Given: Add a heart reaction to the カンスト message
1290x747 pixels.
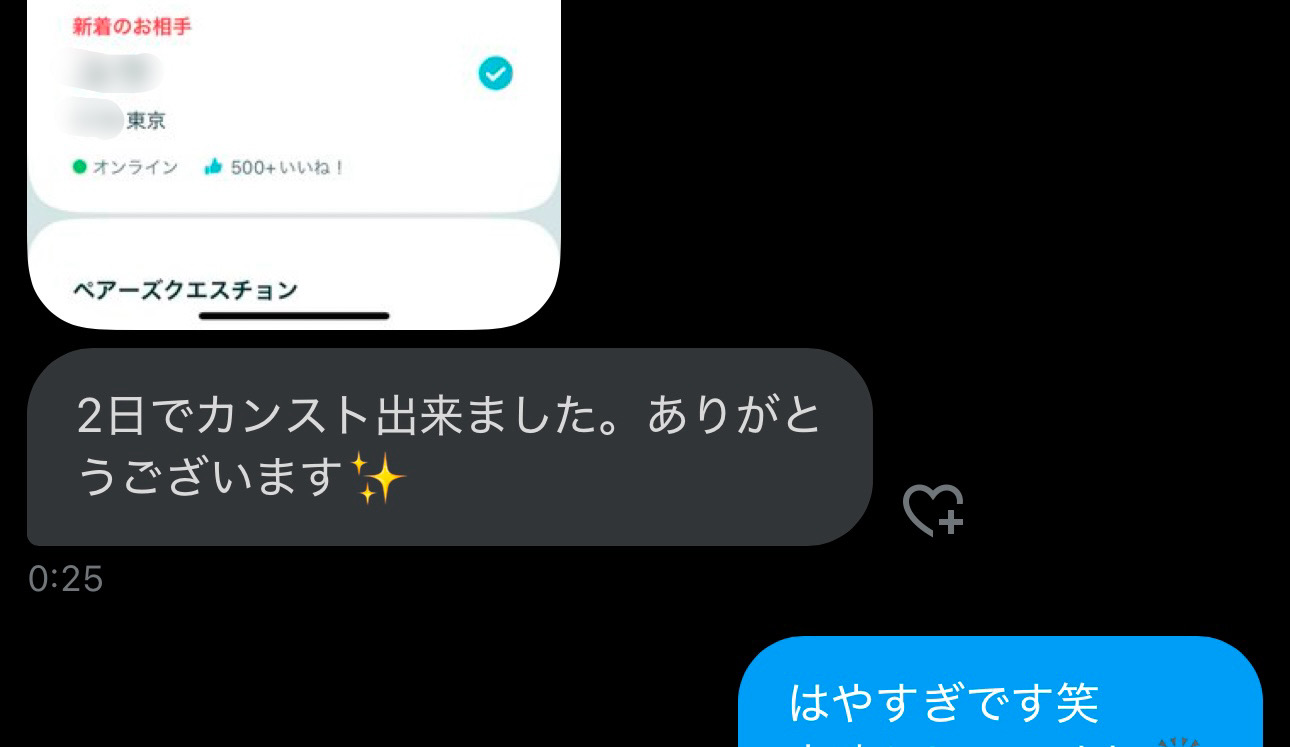Looking at the screenshot, I should [932, 510].
